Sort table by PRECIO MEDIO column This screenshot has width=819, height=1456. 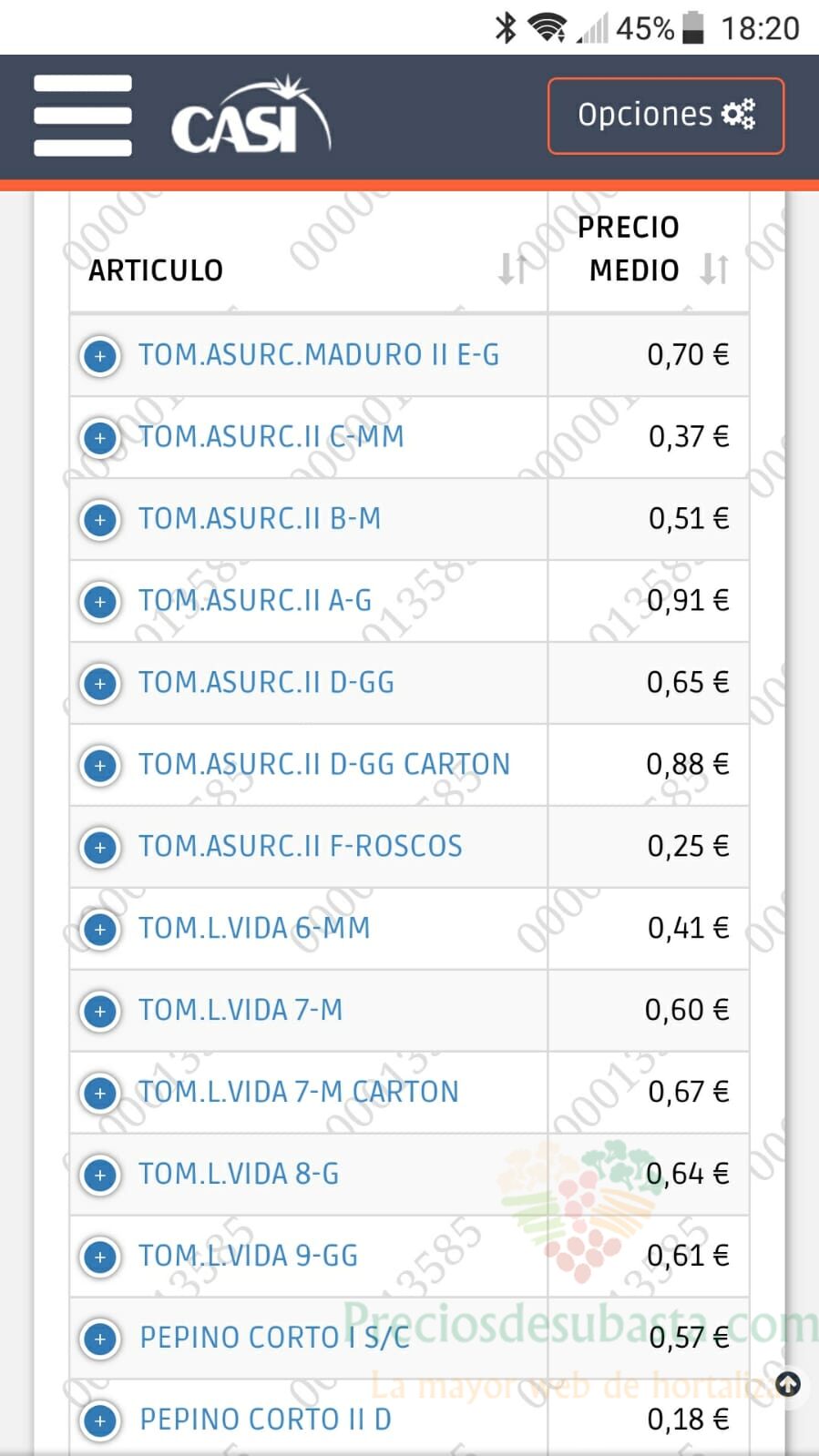(714, 269)
